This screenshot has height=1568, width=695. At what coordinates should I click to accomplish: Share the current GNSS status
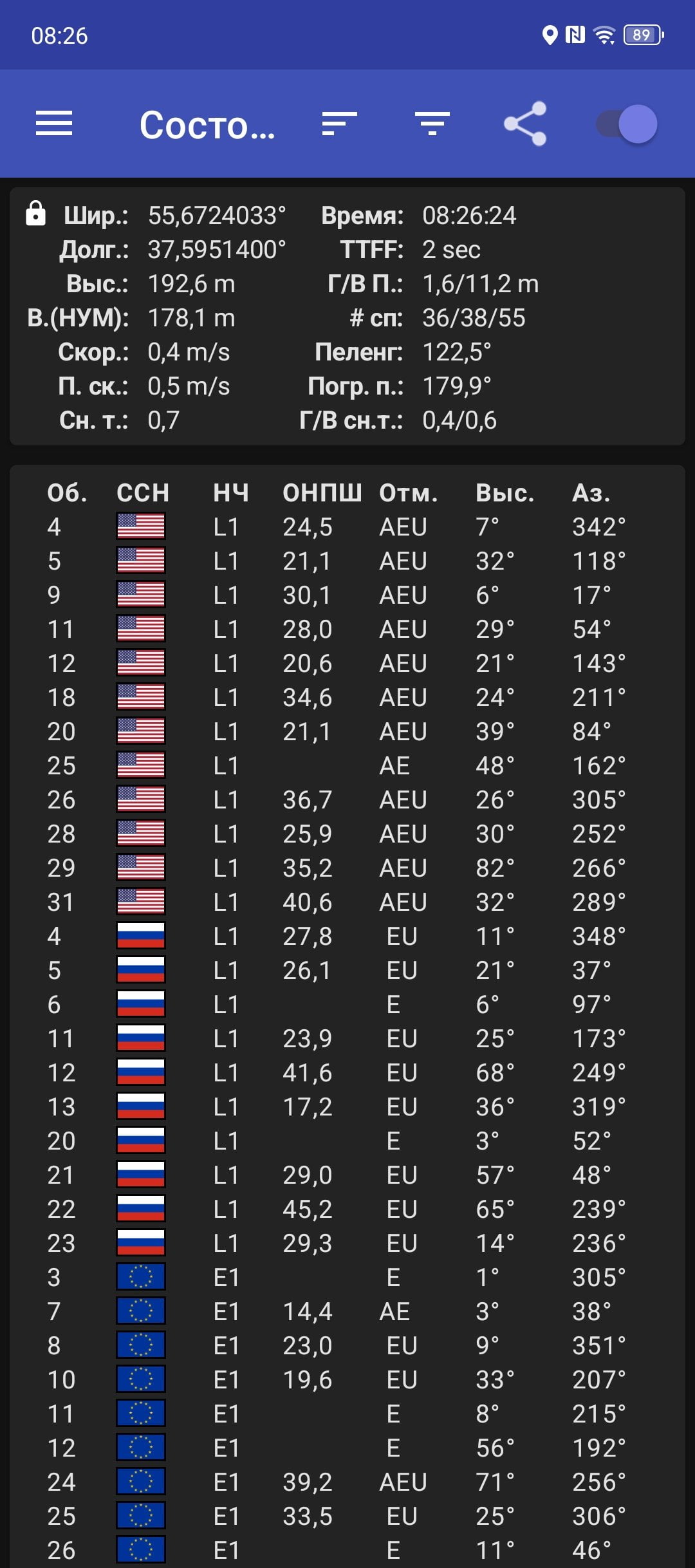(x=525, y=124)
